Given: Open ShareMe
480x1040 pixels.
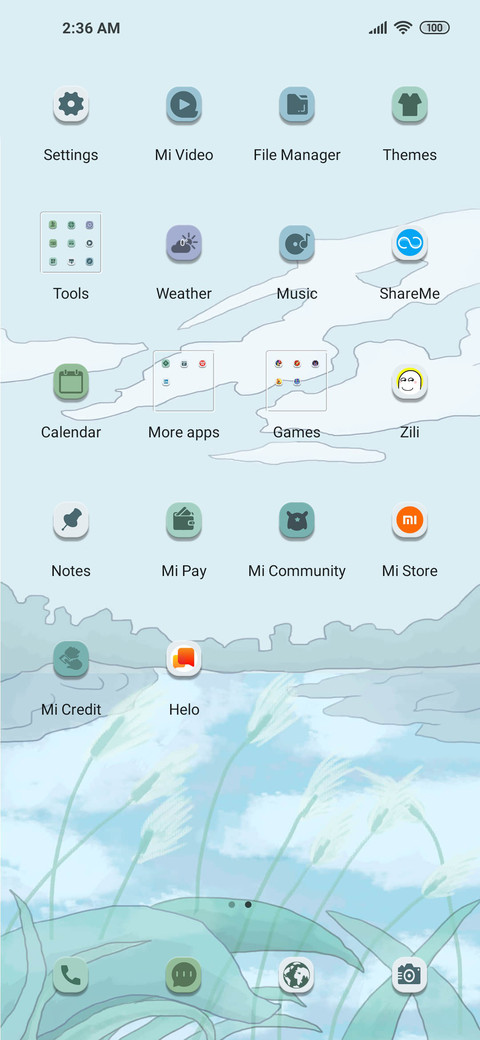Looking at the screenshot, I should (x=410, y=244).
